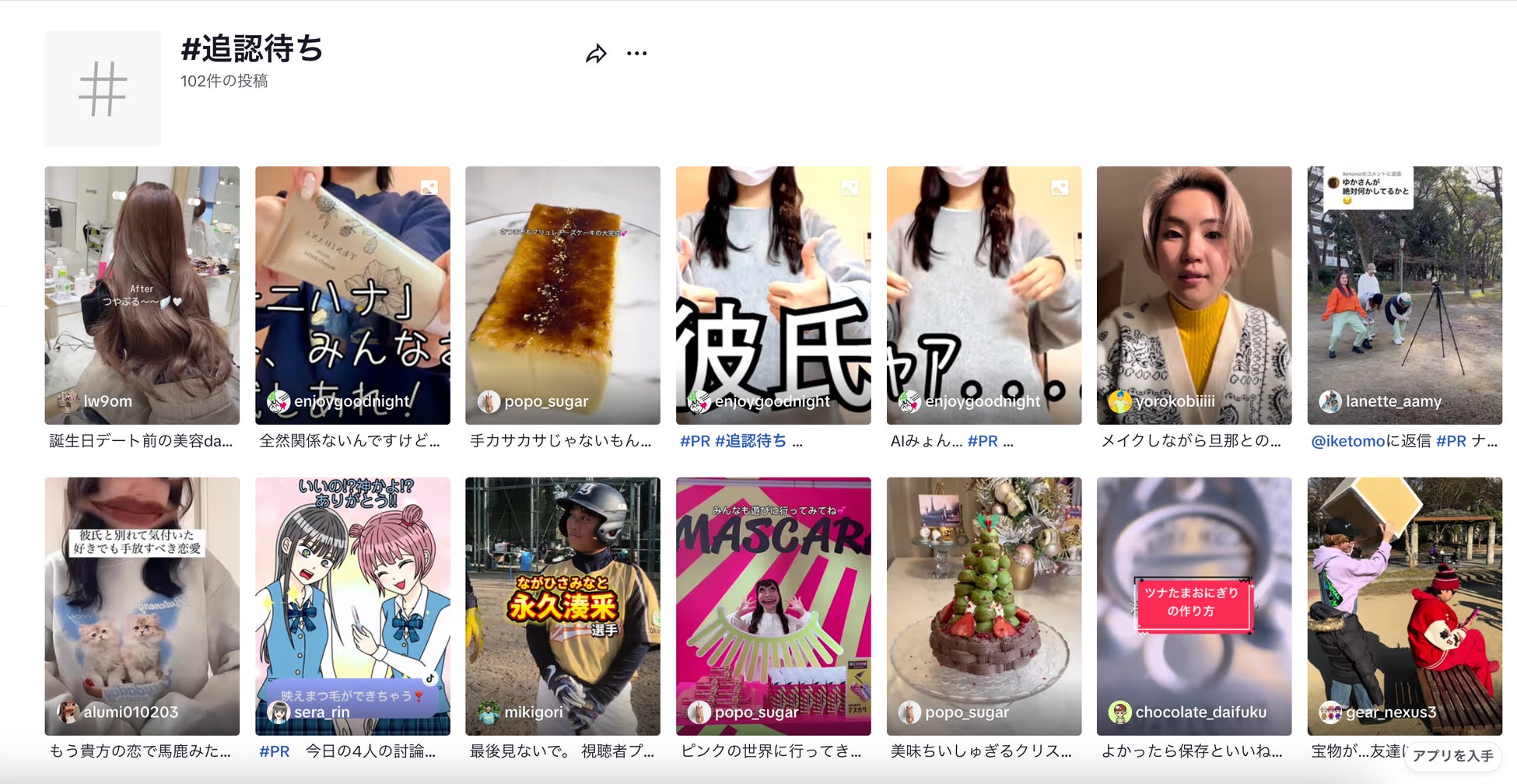Open lw9om's hair salon video
The image size is (1517, 784).
(x=142, y=296)
